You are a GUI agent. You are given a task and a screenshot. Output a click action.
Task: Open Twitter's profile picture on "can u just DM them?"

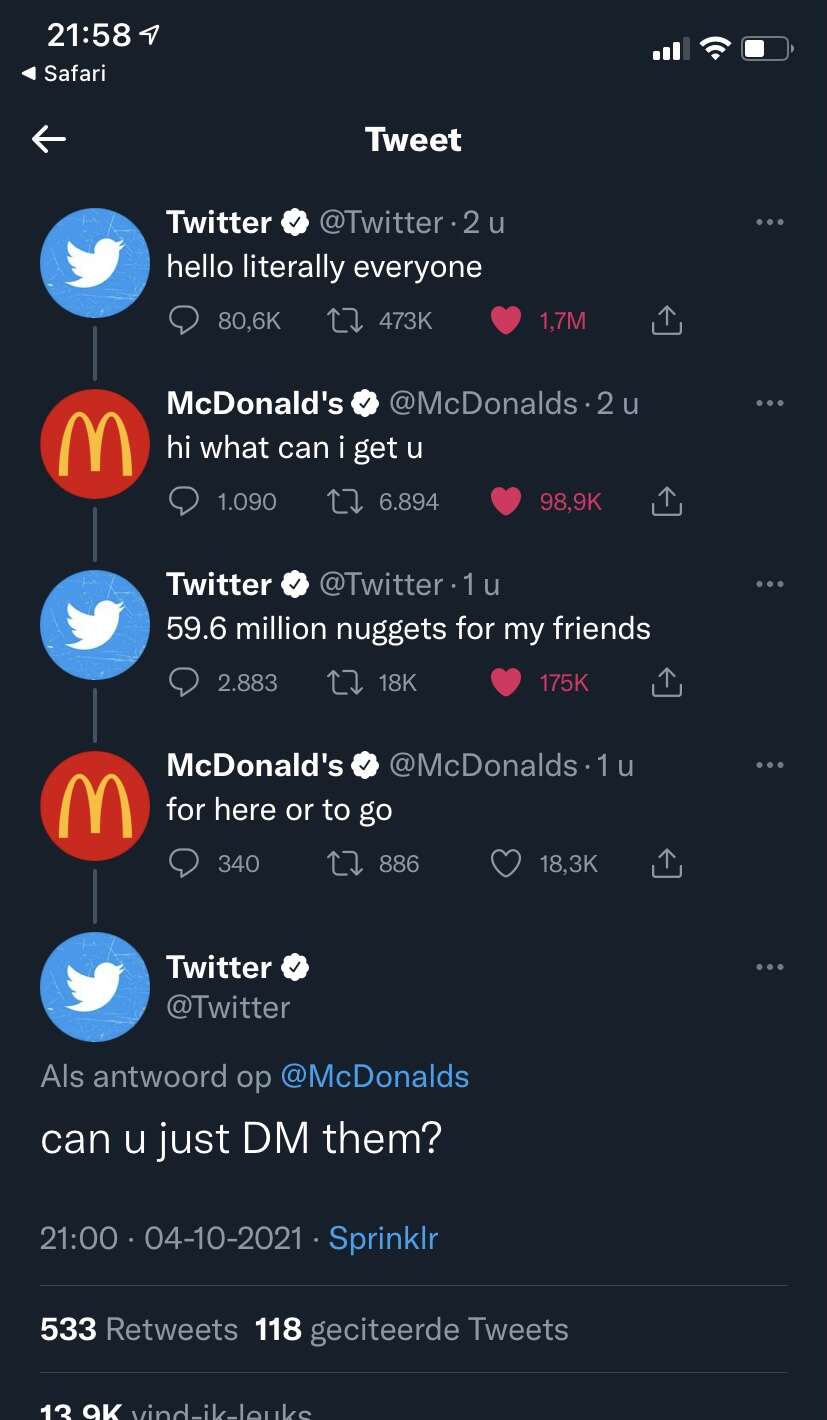pyautogui.click(x=94, y=987)
